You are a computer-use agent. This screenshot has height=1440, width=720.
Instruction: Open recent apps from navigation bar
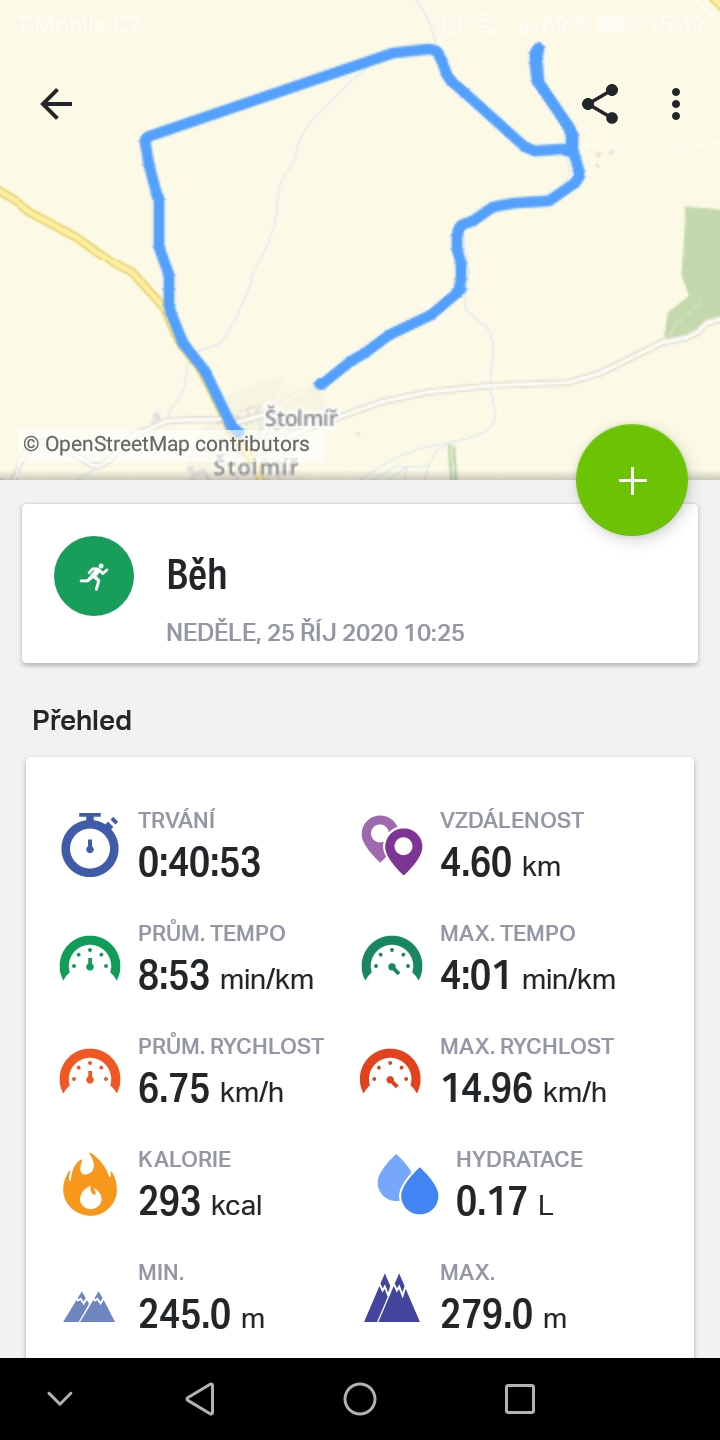(520, 1399)
